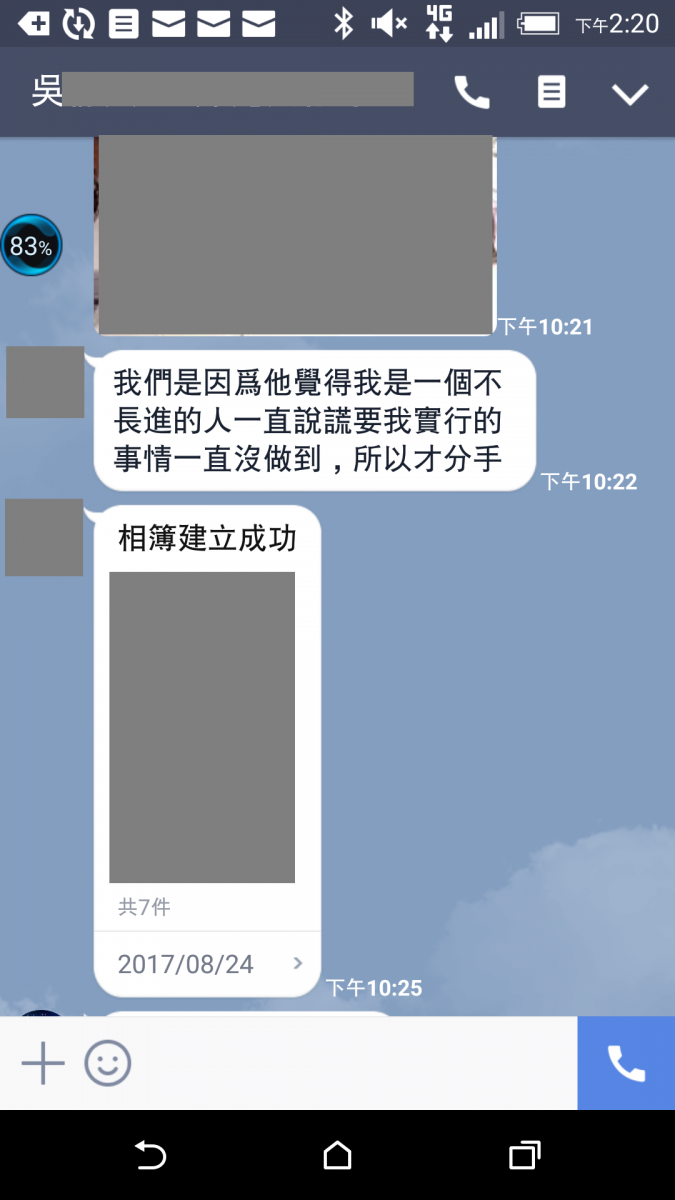Open the recent apps overview
Screen dimensions: 675x1200
pyautogui.click(x=524, y=1156)
